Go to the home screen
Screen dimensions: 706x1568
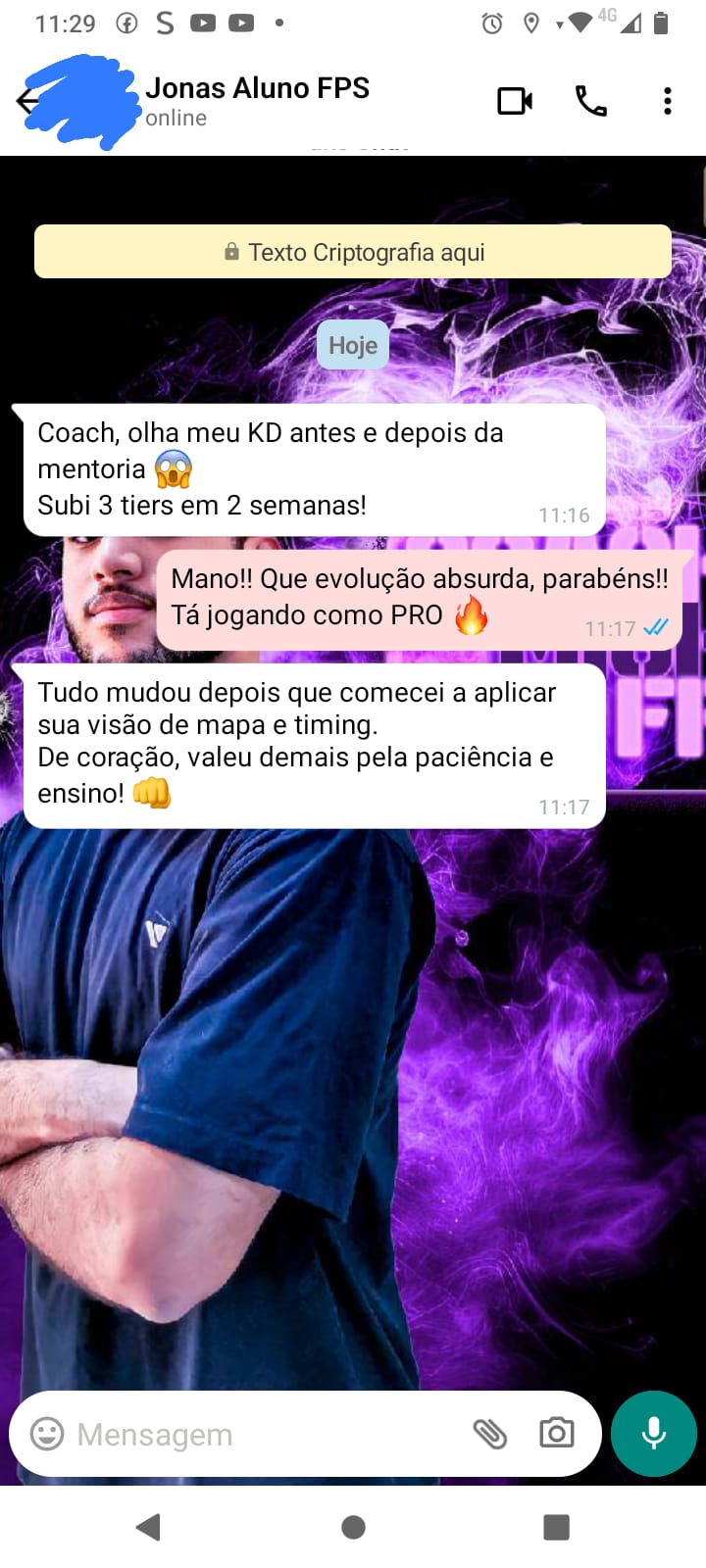[x=354, y=1527]
